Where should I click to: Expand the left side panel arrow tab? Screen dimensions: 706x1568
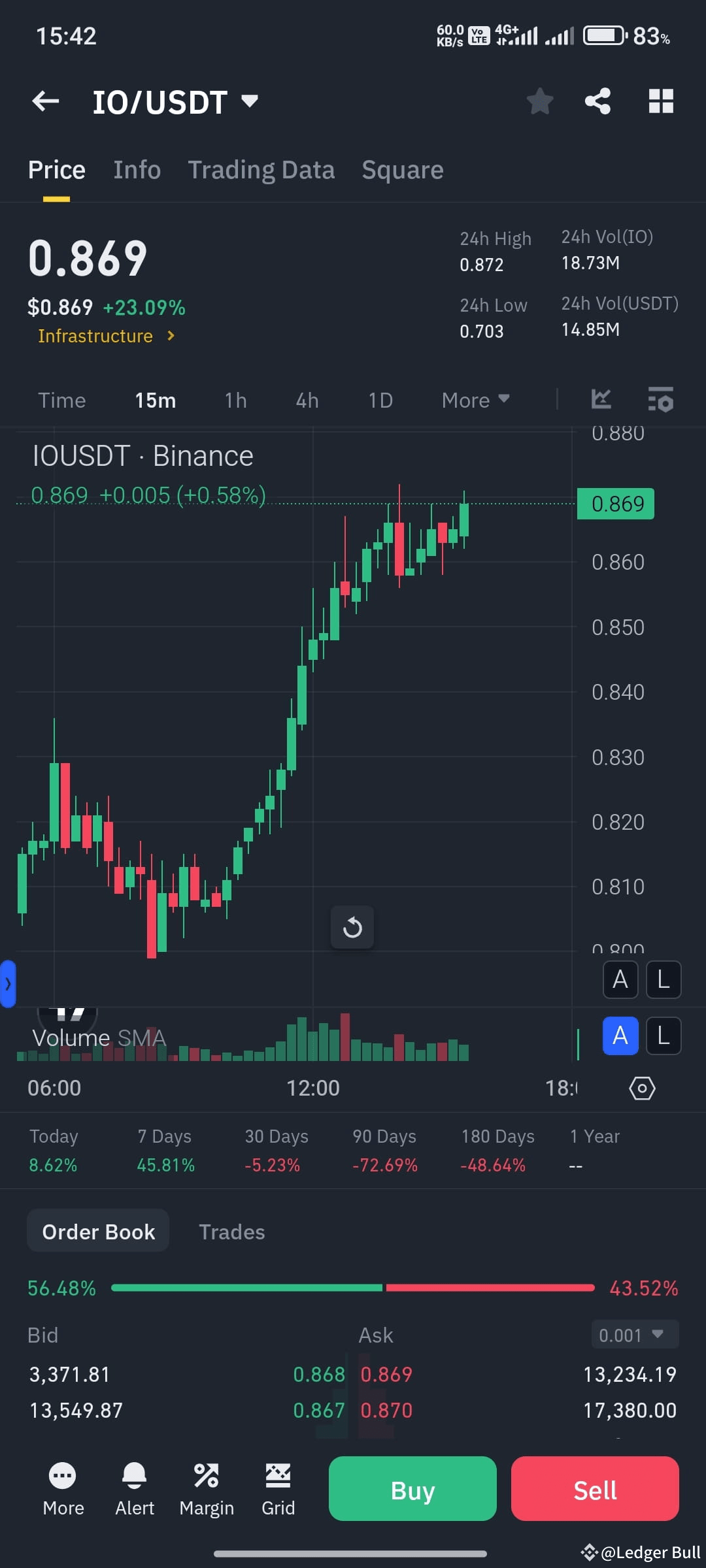pos(8,985)
